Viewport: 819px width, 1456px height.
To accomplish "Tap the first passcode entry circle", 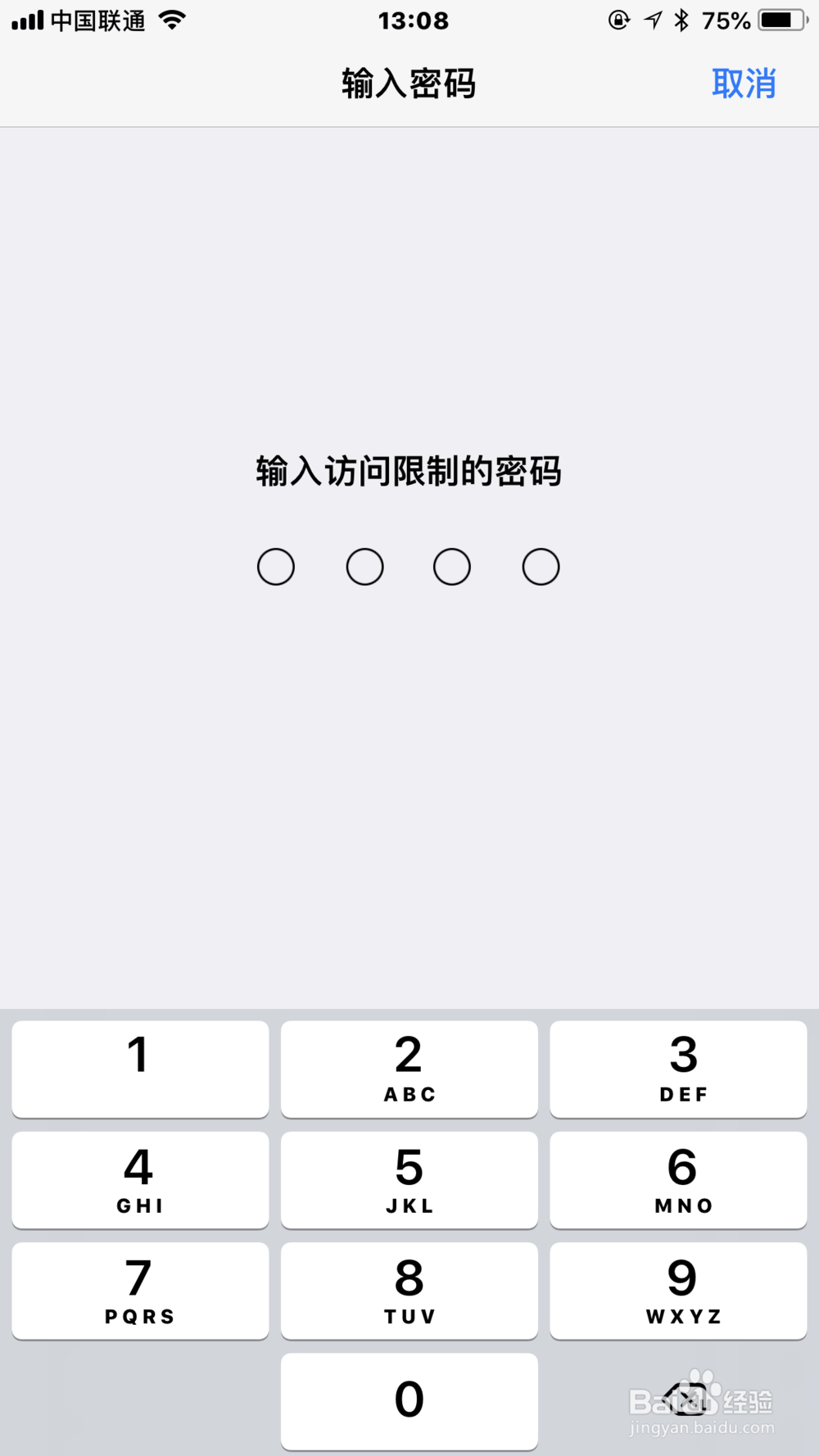I will click(276, 566).
